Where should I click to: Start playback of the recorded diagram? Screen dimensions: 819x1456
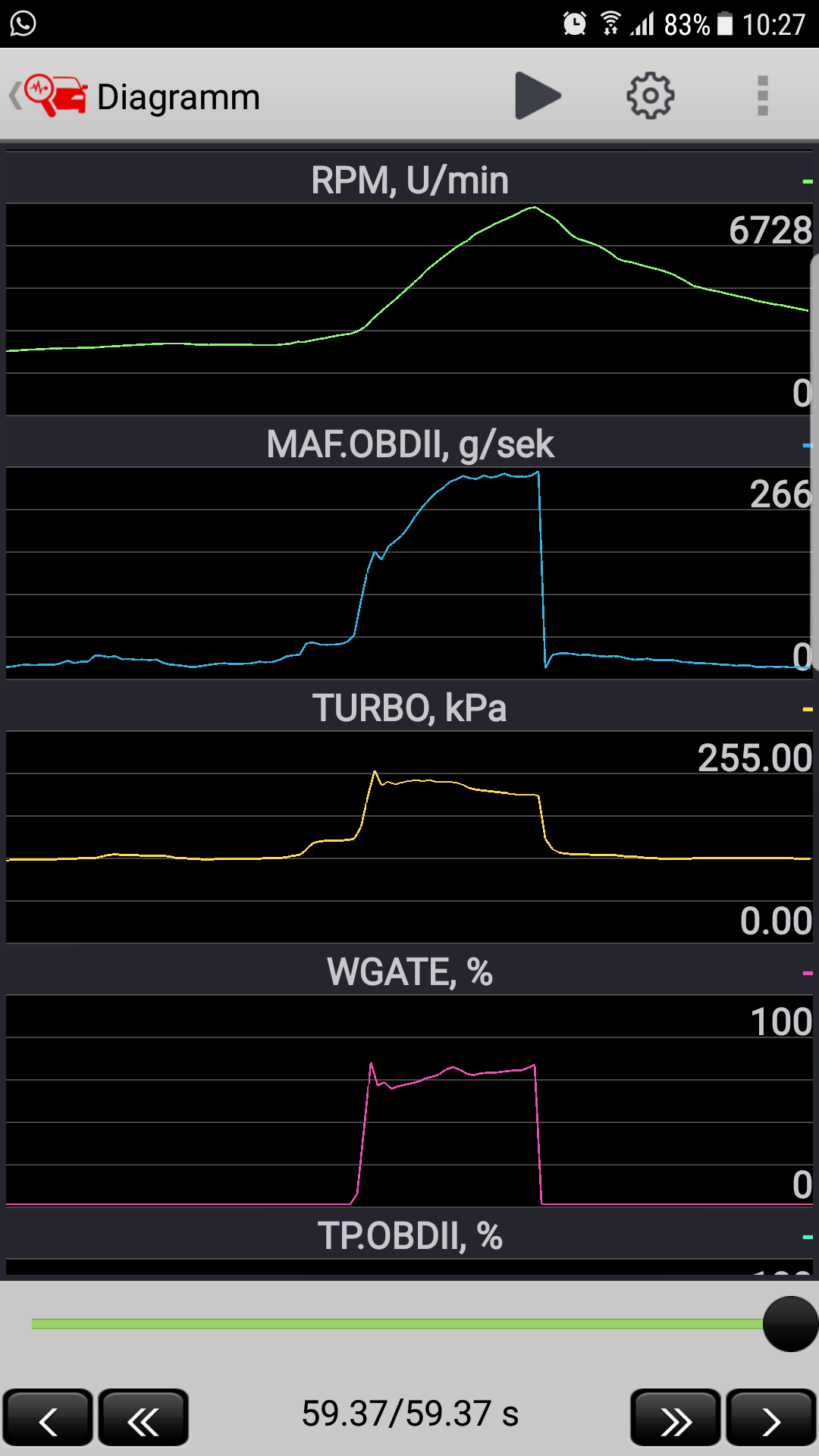537,96
